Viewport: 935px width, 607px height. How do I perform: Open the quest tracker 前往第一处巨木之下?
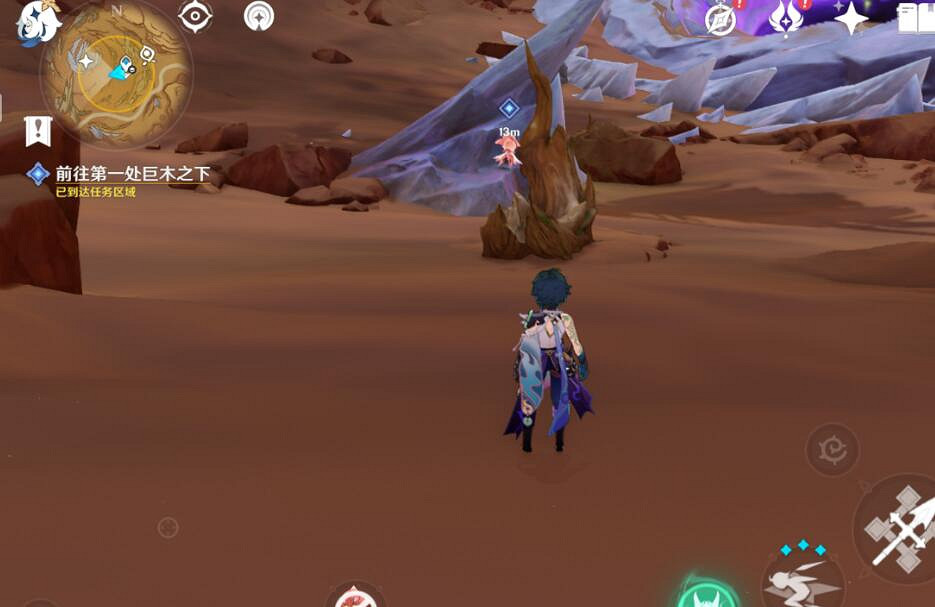pyautogui.click(x=132, y=174)
